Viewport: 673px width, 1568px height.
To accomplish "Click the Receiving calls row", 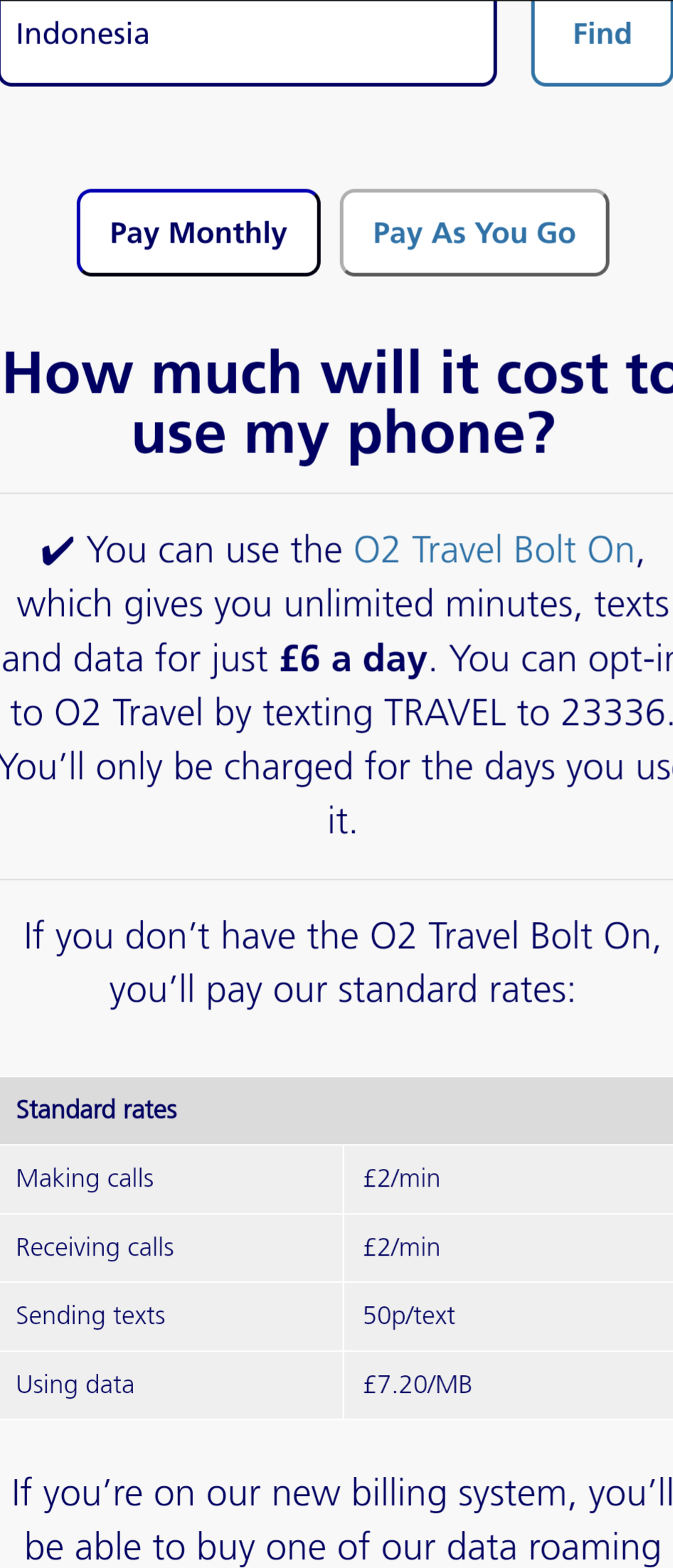I will pos(95,1246).
